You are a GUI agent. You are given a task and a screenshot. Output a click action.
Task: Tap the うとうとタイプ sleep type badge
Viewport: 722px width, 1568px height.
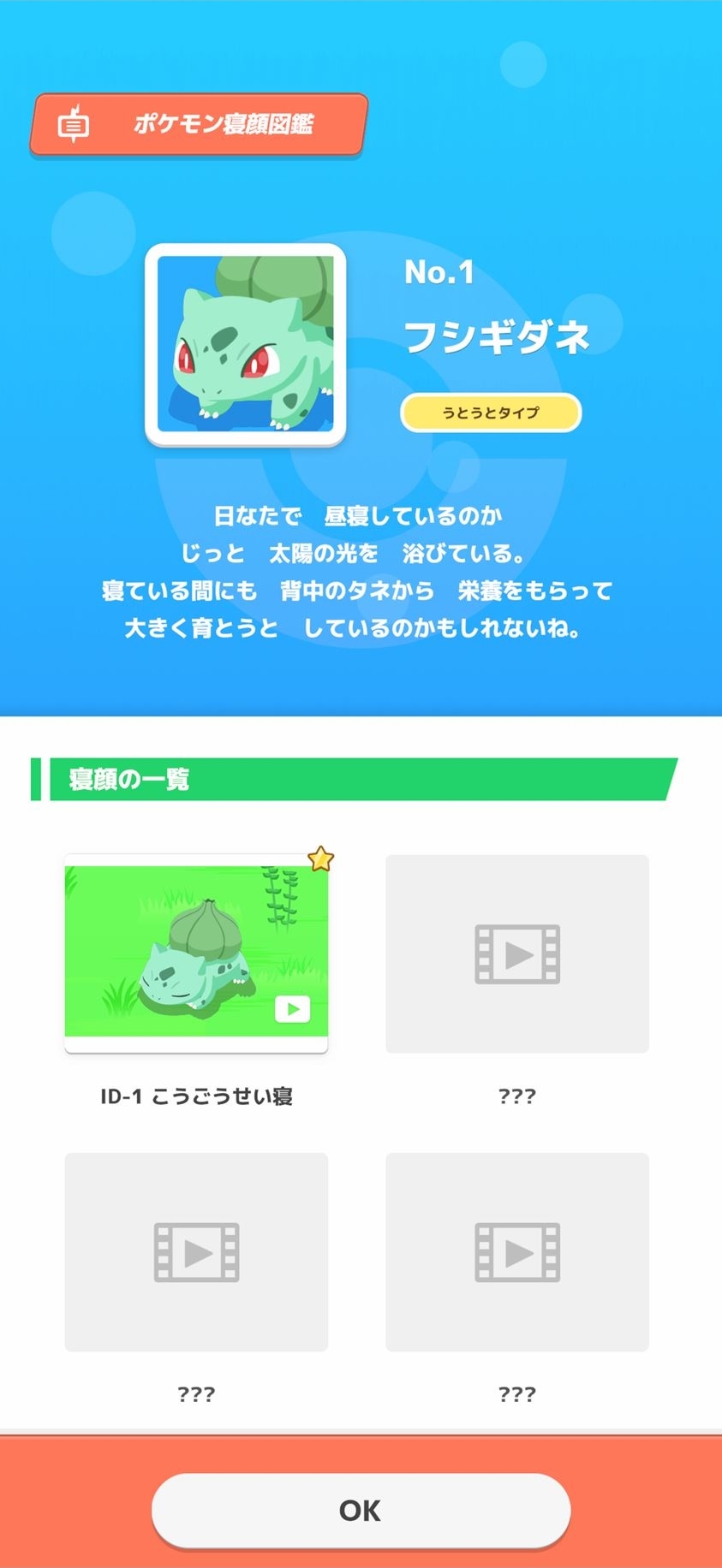491,412
